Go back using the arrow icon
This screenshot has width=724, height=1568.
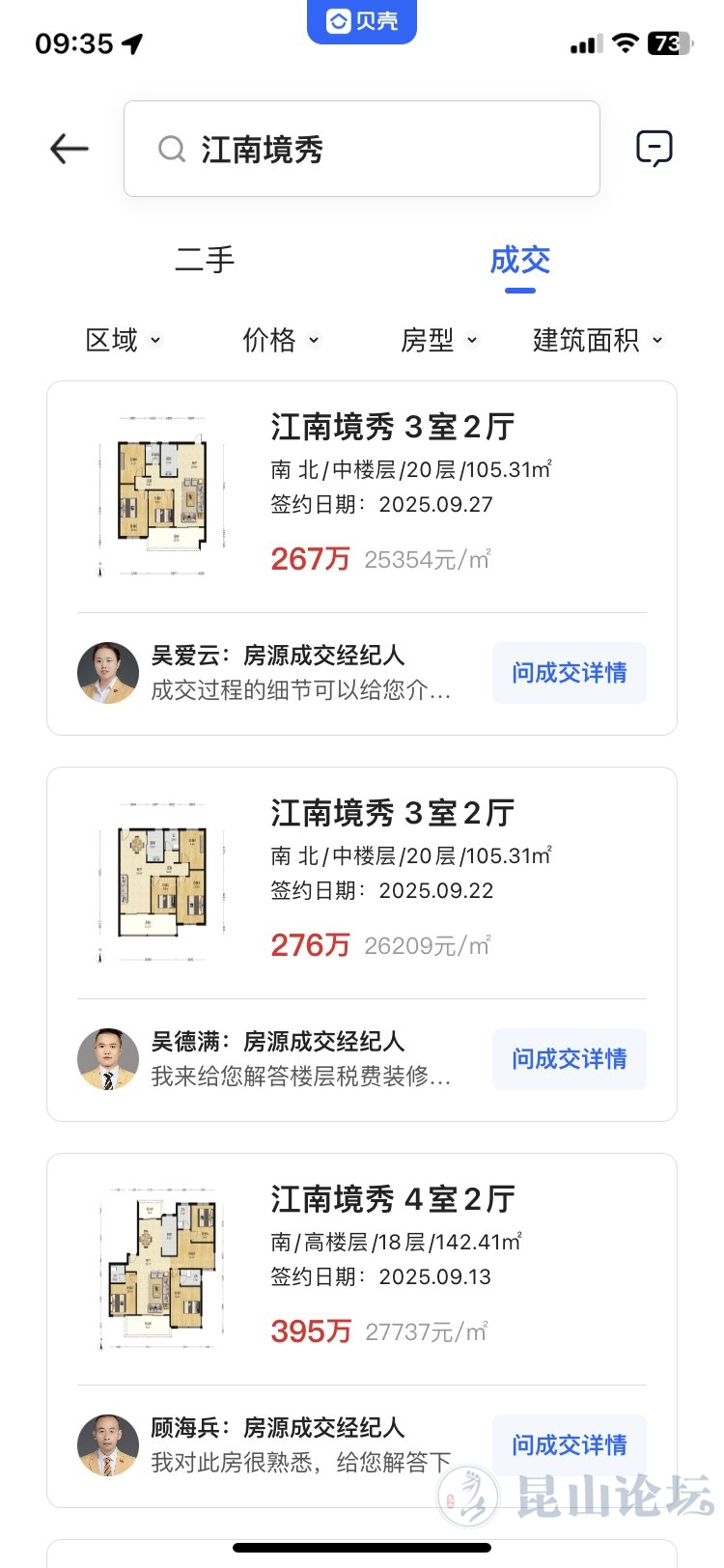click(70, 149)
